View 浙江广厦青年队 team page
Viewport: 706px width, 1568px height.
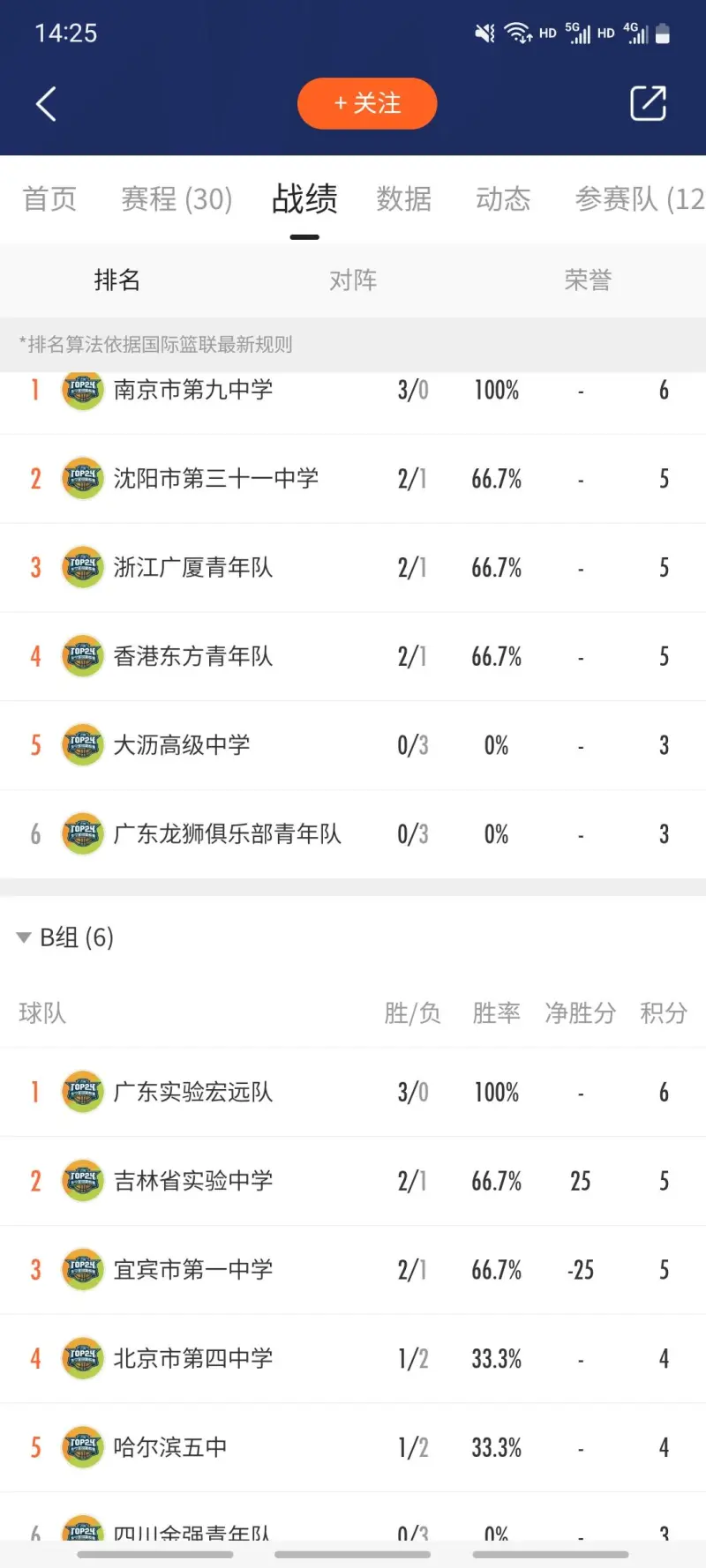pos(353,568)
